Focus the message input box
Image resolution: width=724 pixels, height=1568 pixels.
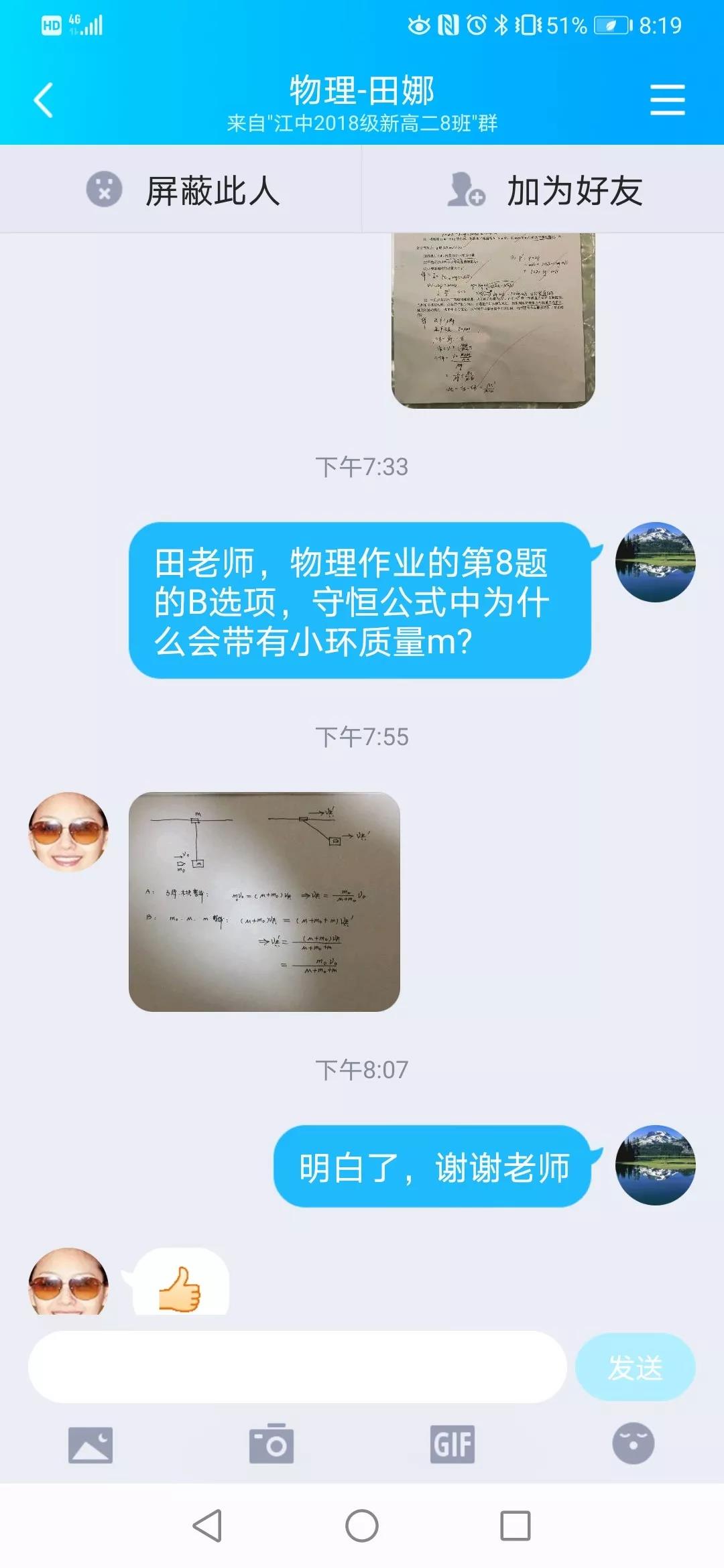click(297, 1366)
